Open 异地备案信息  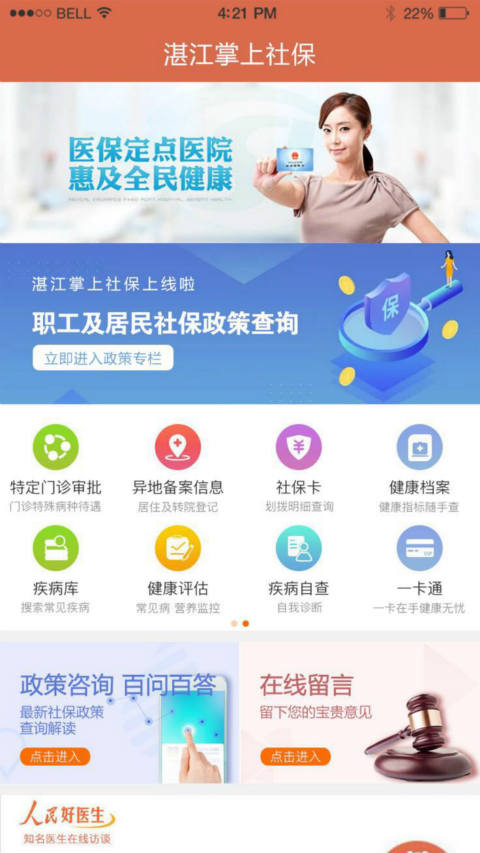coord(177,468)
